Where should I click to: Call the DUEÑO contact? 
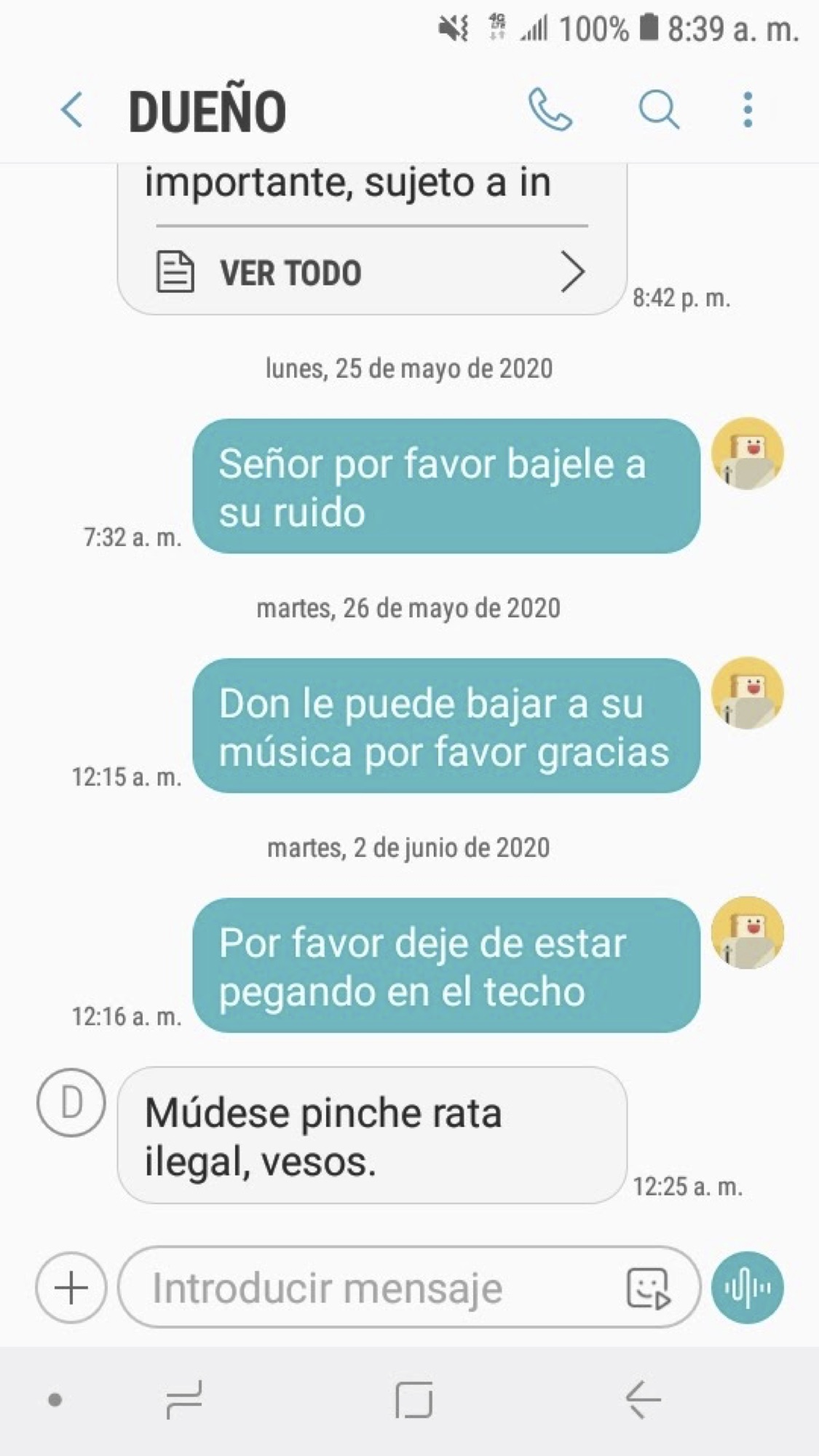(550, 110)
